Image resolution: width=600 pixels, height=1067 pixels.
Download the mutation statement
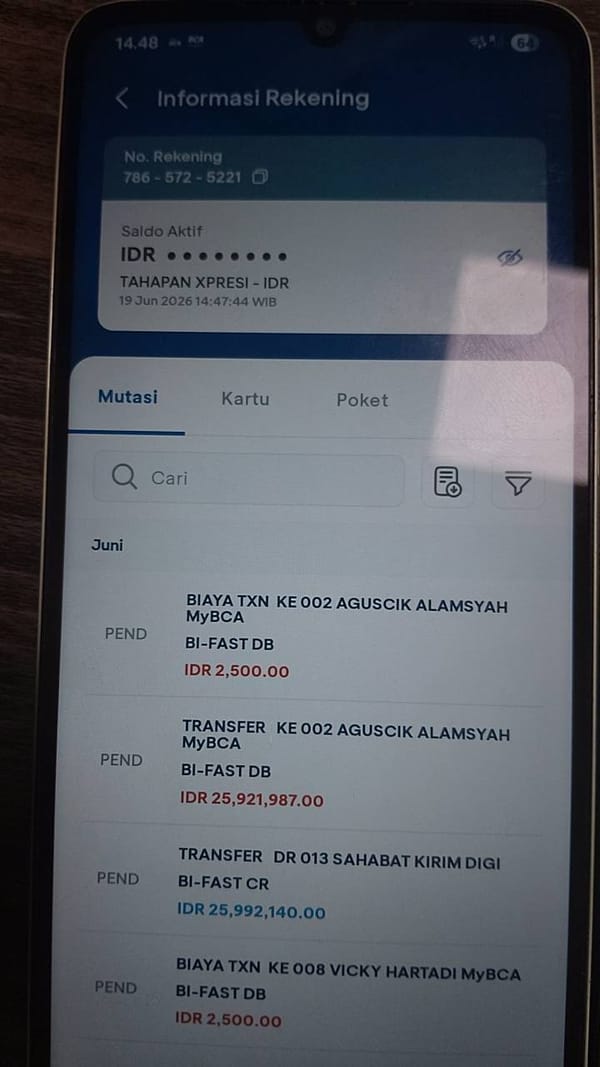pyautogui.click(x=448, y=482)
